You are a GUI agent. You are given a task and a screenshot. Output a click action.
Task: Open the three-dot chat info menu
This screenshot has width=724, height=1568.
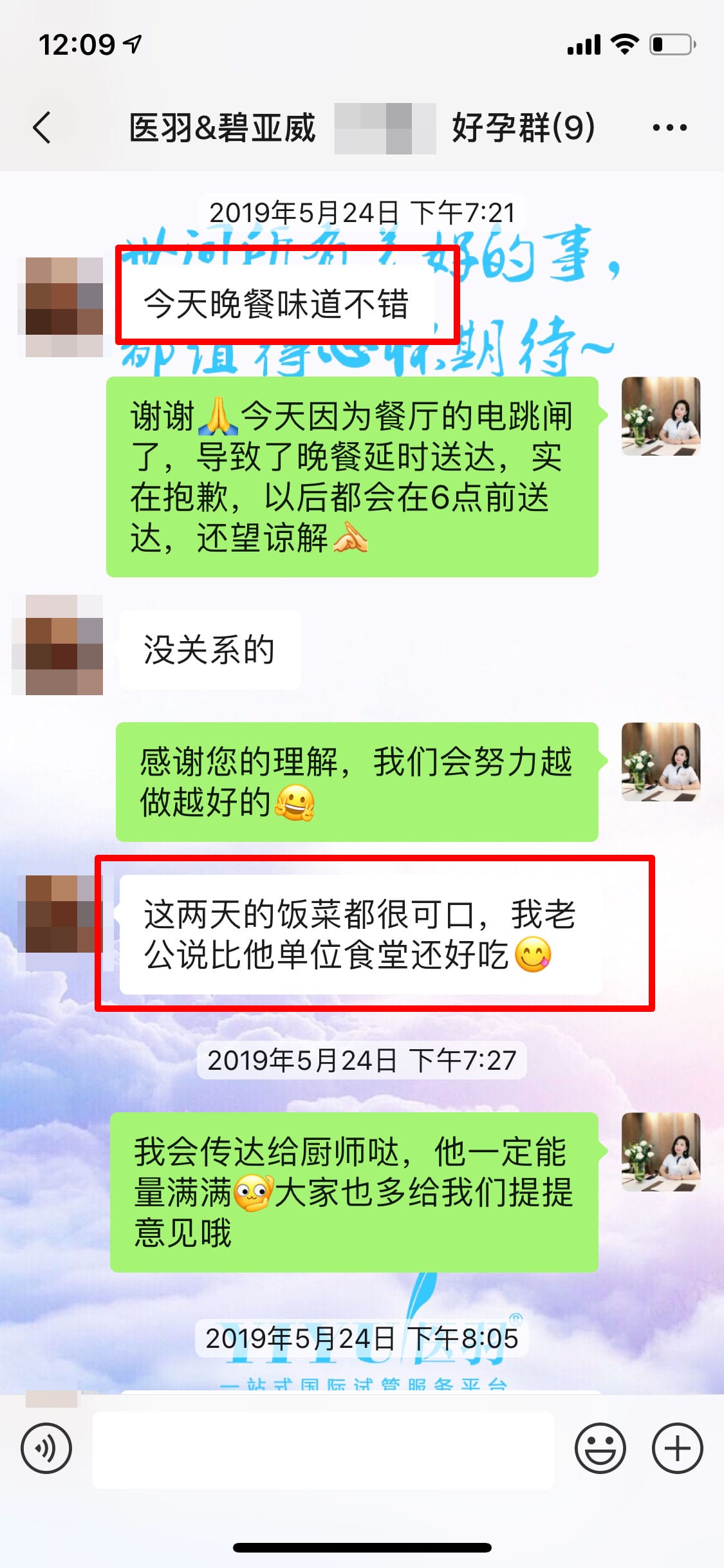click(669, 127)
